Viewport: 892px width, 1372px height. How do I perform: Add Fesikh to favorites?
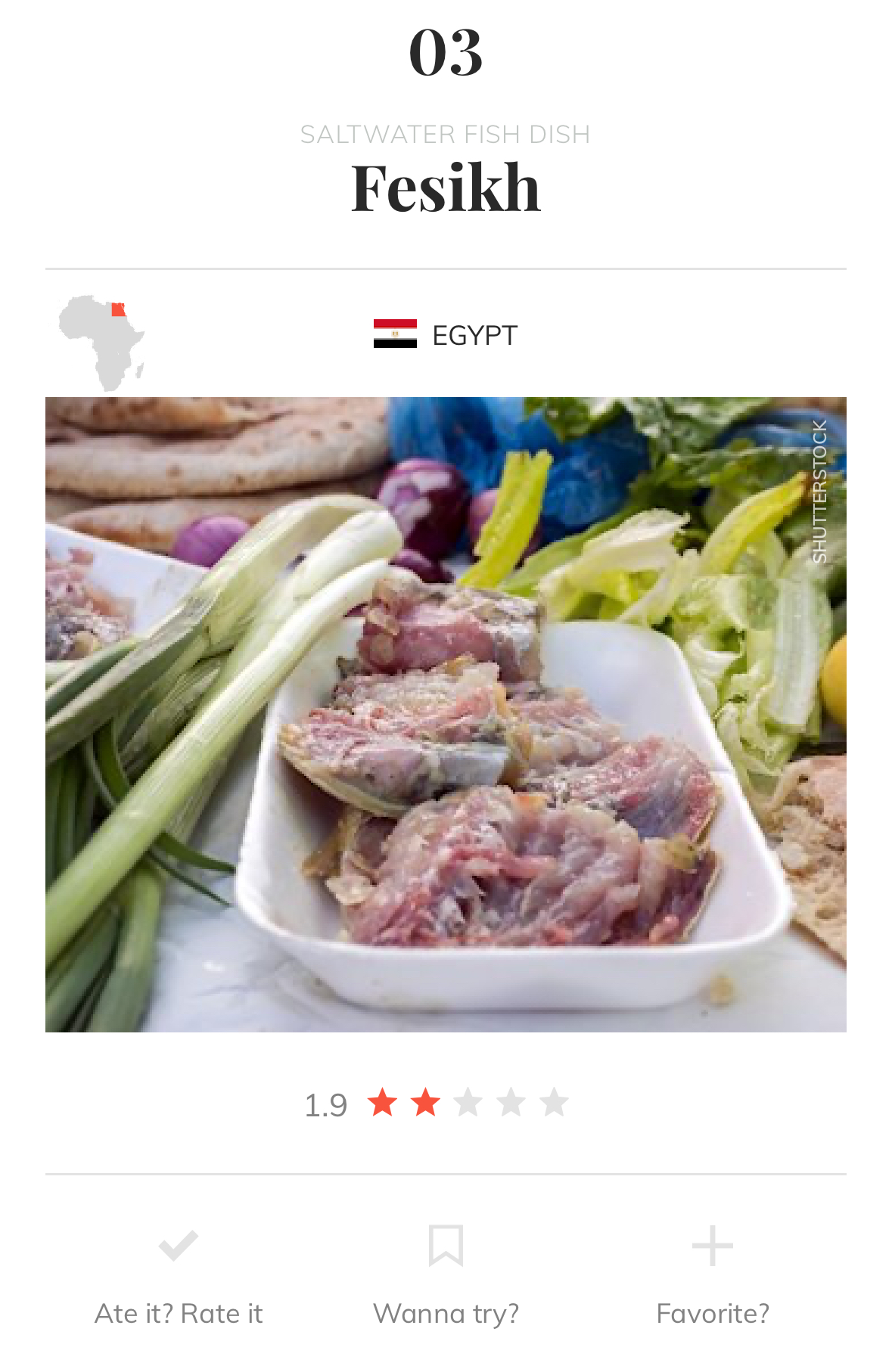pyautogui.click(x=712, y=1277)
